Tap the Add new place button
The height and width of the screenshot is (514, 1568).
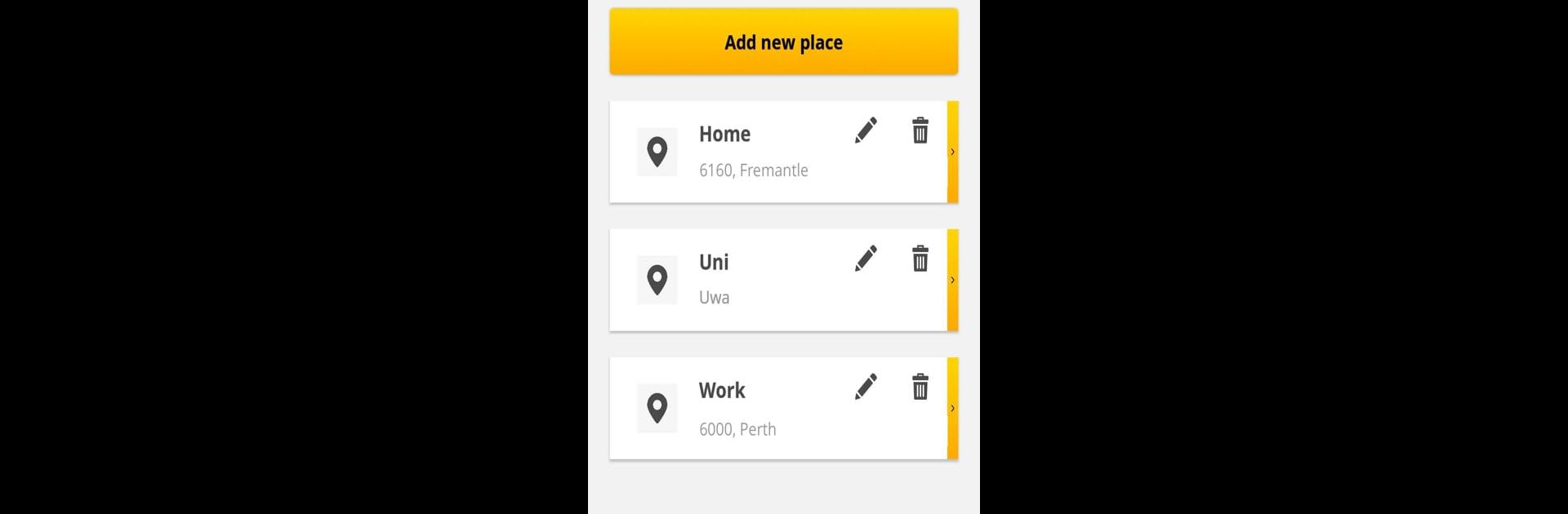click(x=783, y=42)
